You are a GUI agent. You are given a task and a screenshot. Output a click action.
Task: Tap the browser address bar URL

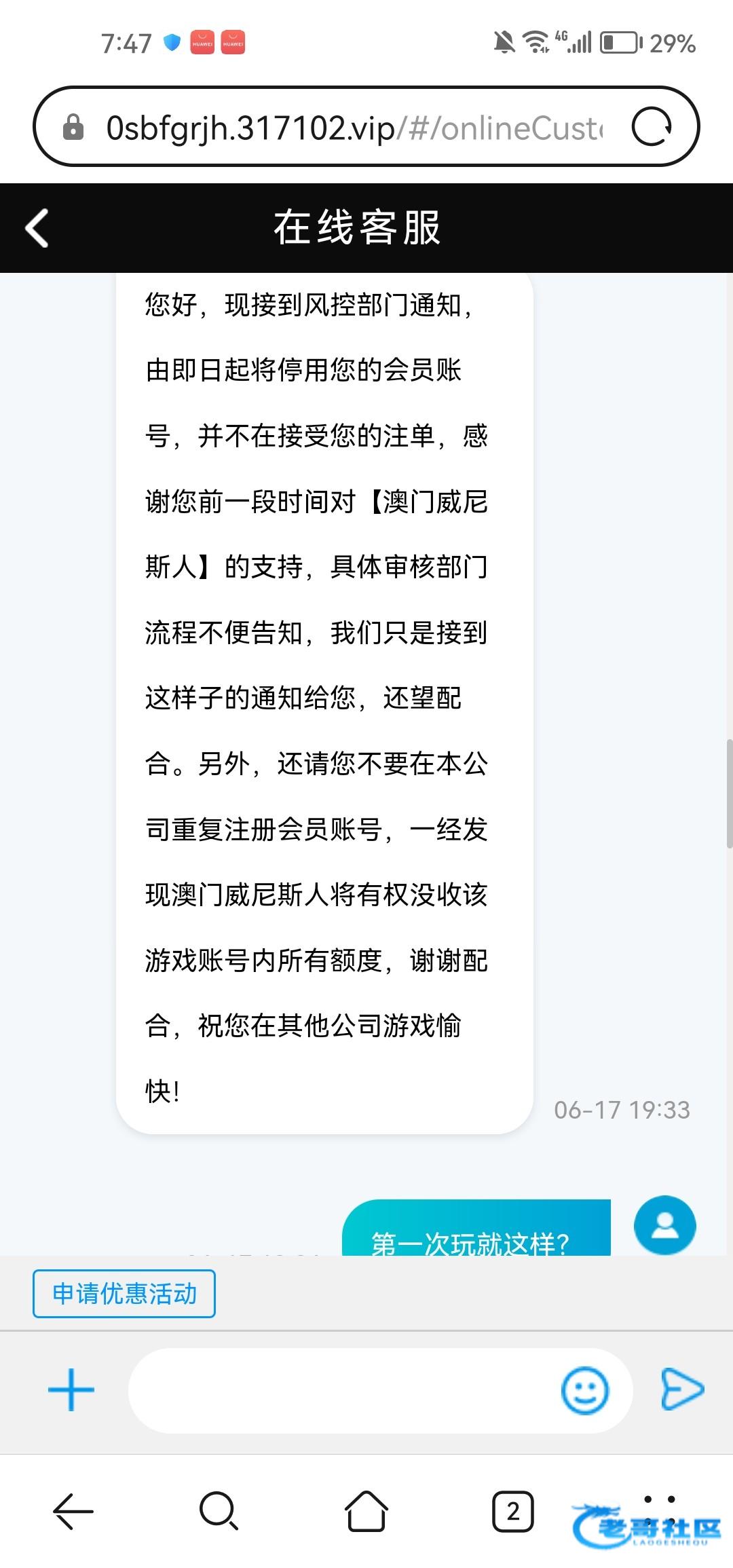(x=354, y=128)
